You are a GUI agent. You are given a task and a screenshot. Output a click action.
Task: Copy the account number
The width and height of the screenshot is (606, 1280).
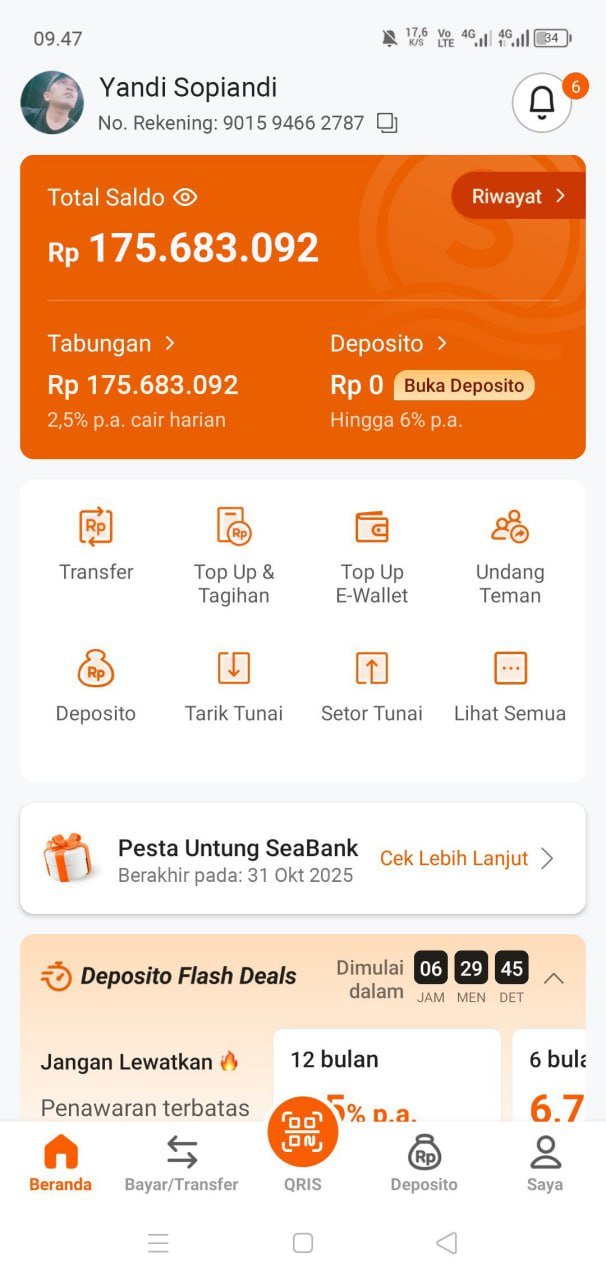tap(387, 123)
